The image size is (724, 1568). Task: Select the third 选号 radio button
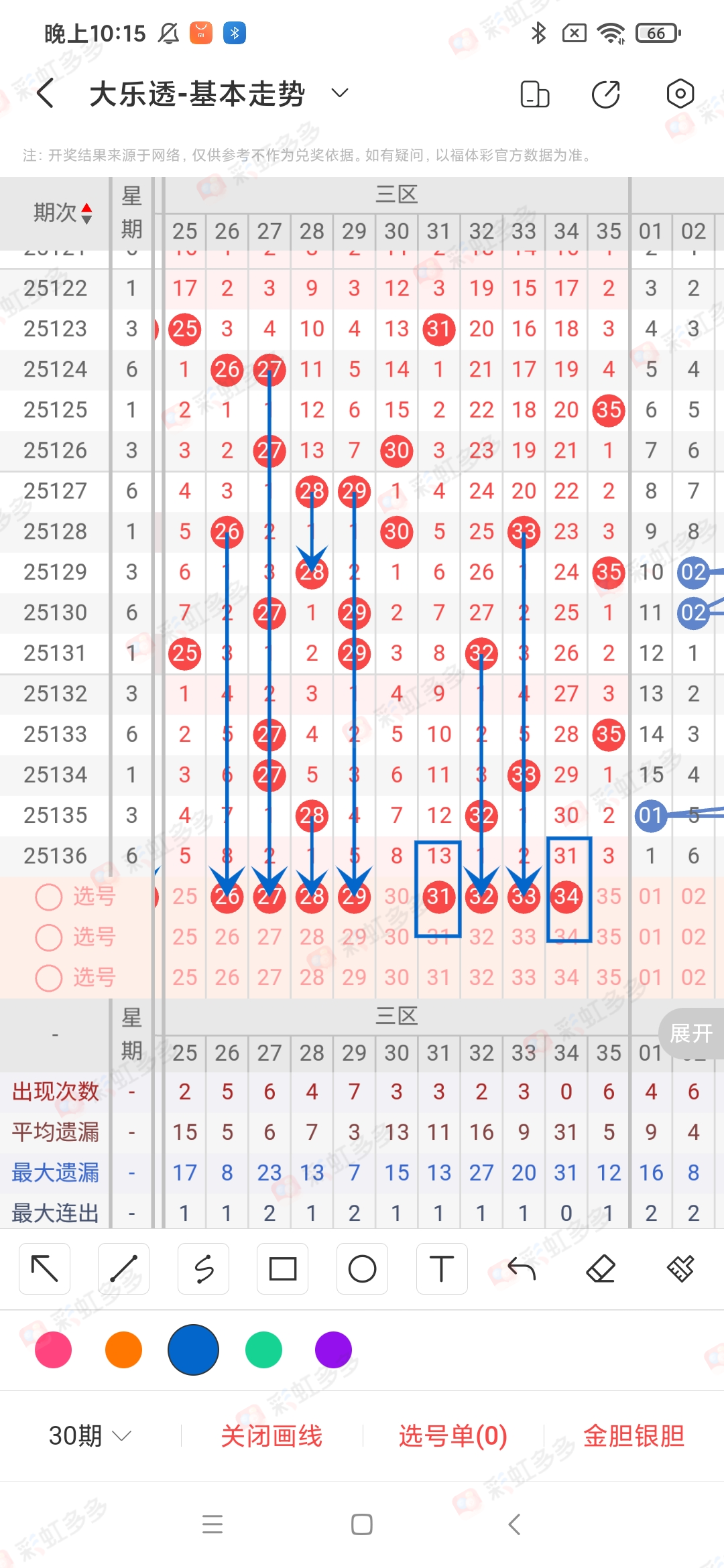tap(49, 978)
